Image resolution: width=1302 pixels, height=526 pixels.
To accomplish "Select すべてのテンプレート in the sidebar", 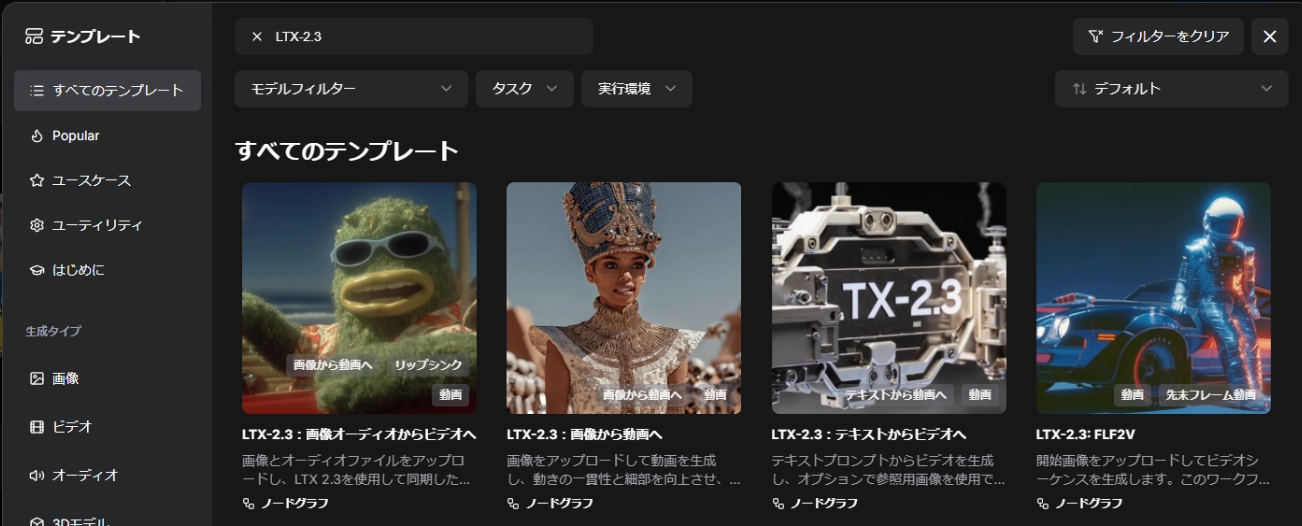I will 107,91.
